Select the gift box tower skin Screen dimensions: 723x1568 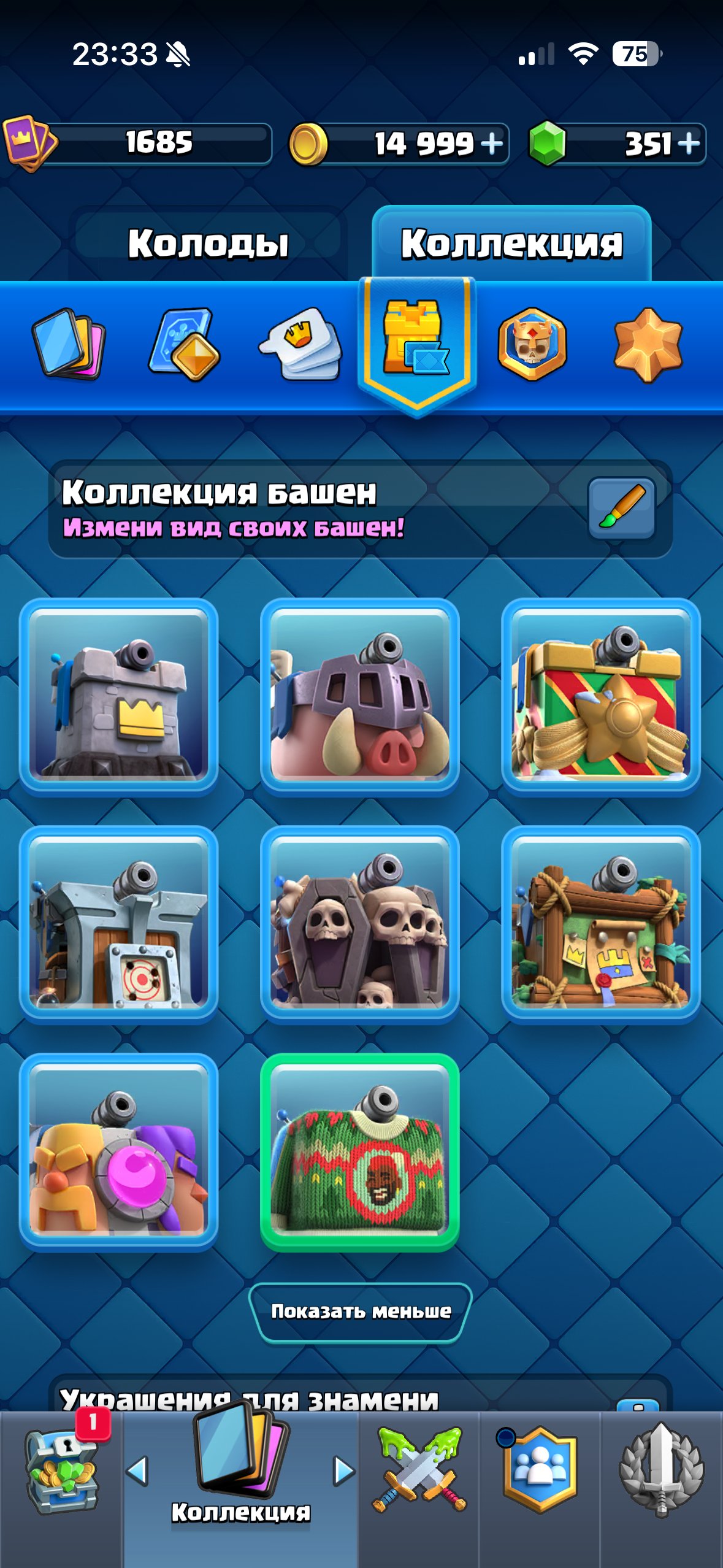601,696
